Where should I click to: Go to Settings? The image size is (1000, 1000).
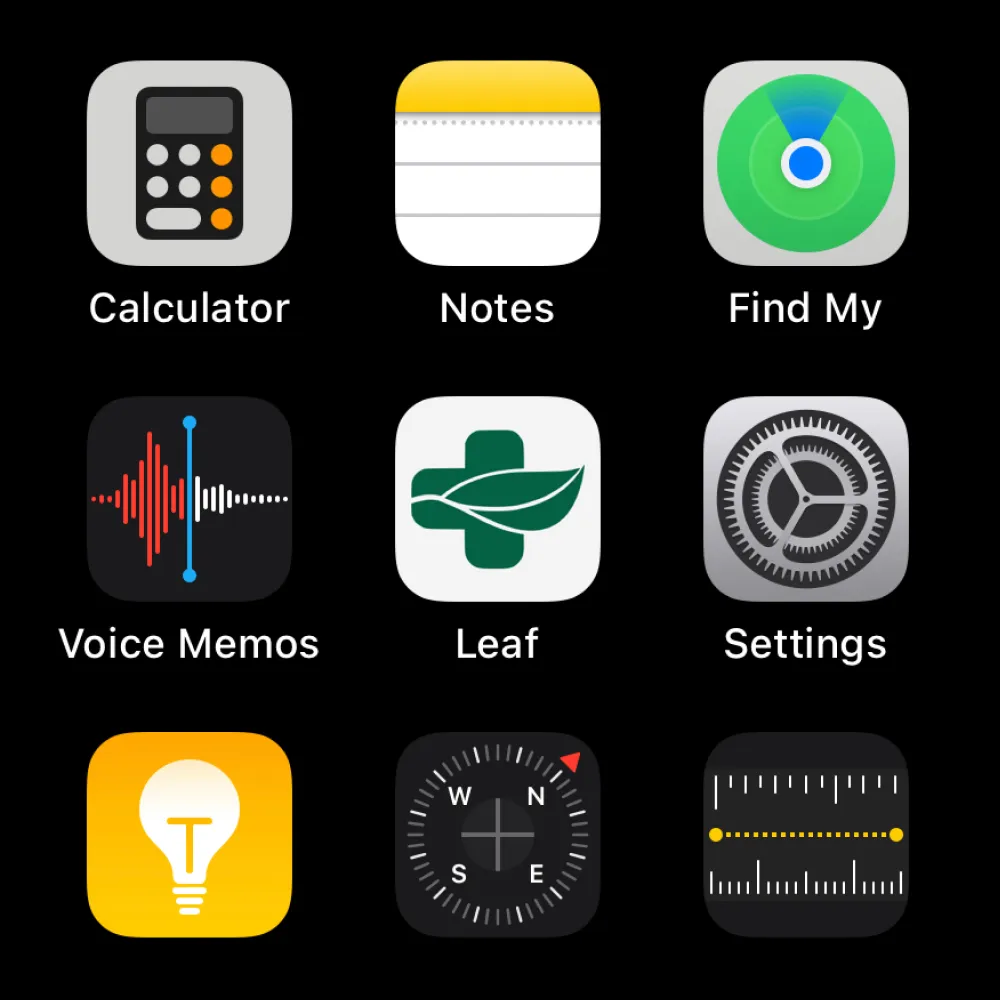coord(806,499)
